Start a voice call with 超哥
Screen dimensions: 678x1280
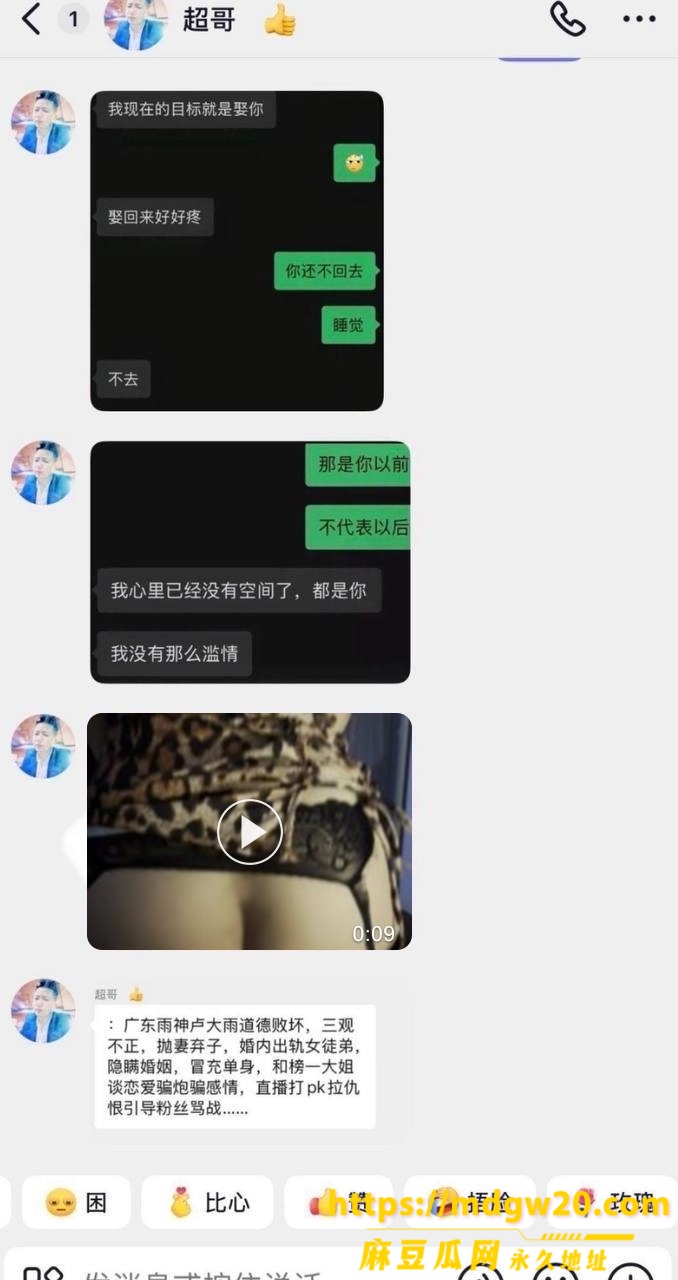coord(567,18)
